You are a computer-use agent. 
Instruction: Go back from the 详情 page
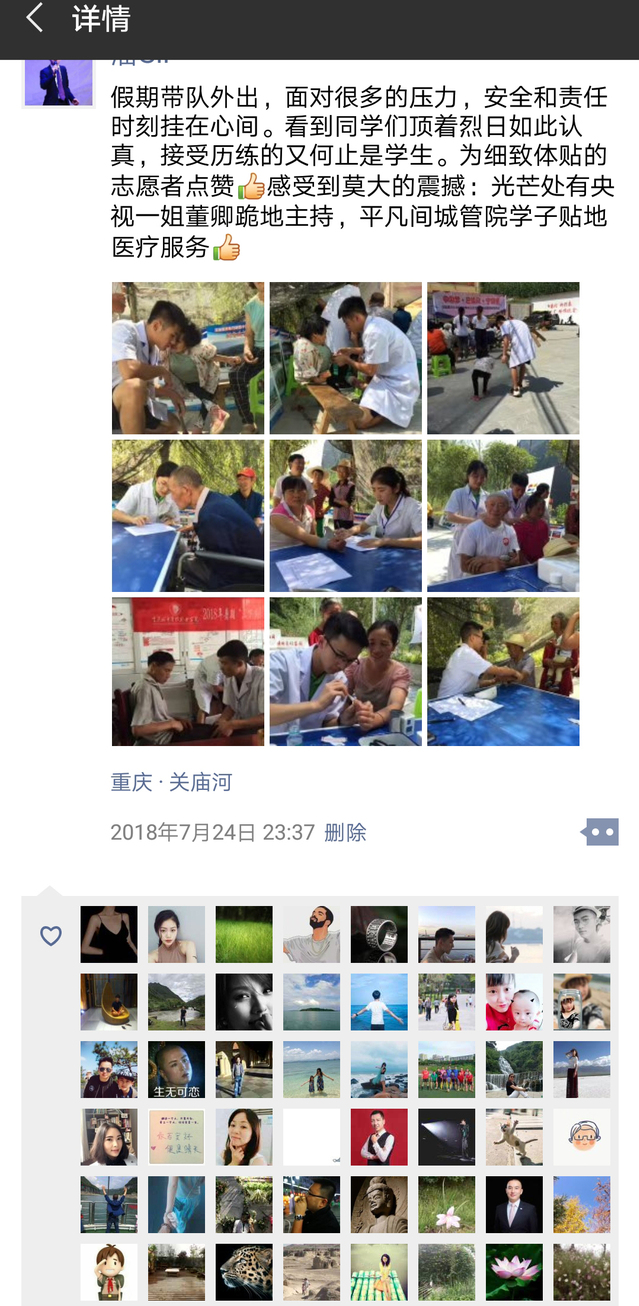click(35, 18)
